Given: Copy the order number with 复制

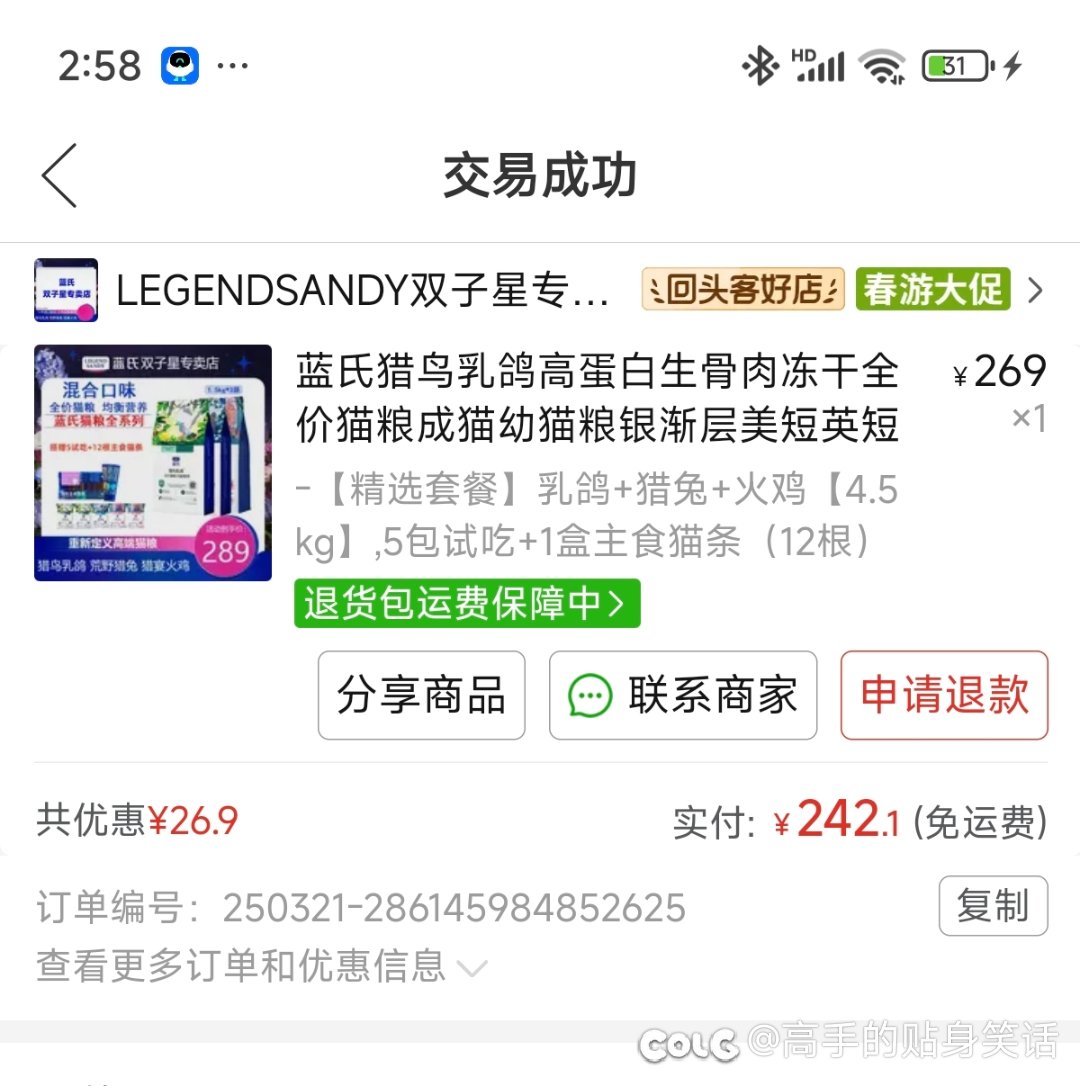Looking at the screenshot, I should [x=992, y=906].
